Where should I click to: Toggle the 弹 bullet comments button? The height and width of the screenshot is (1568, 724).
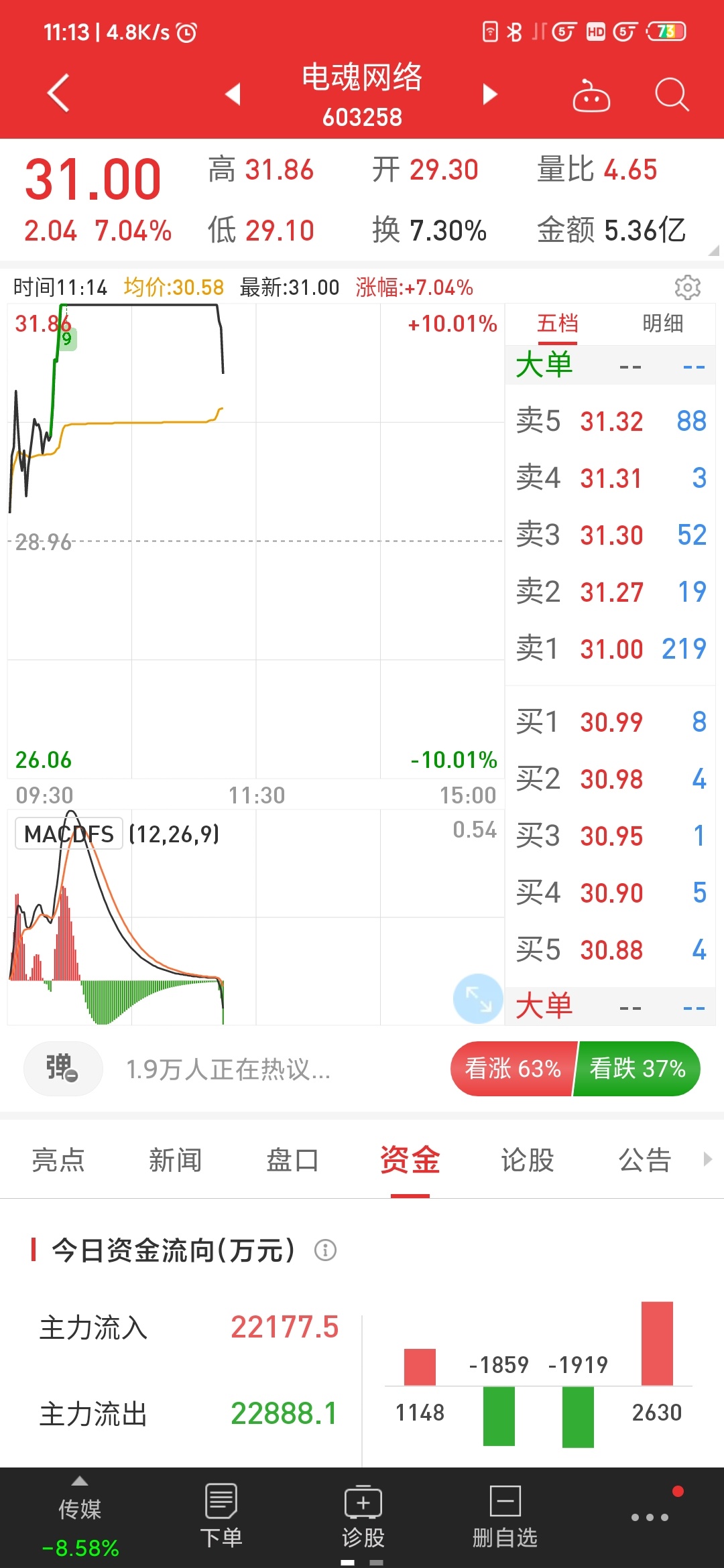[x=62, y=1069]
